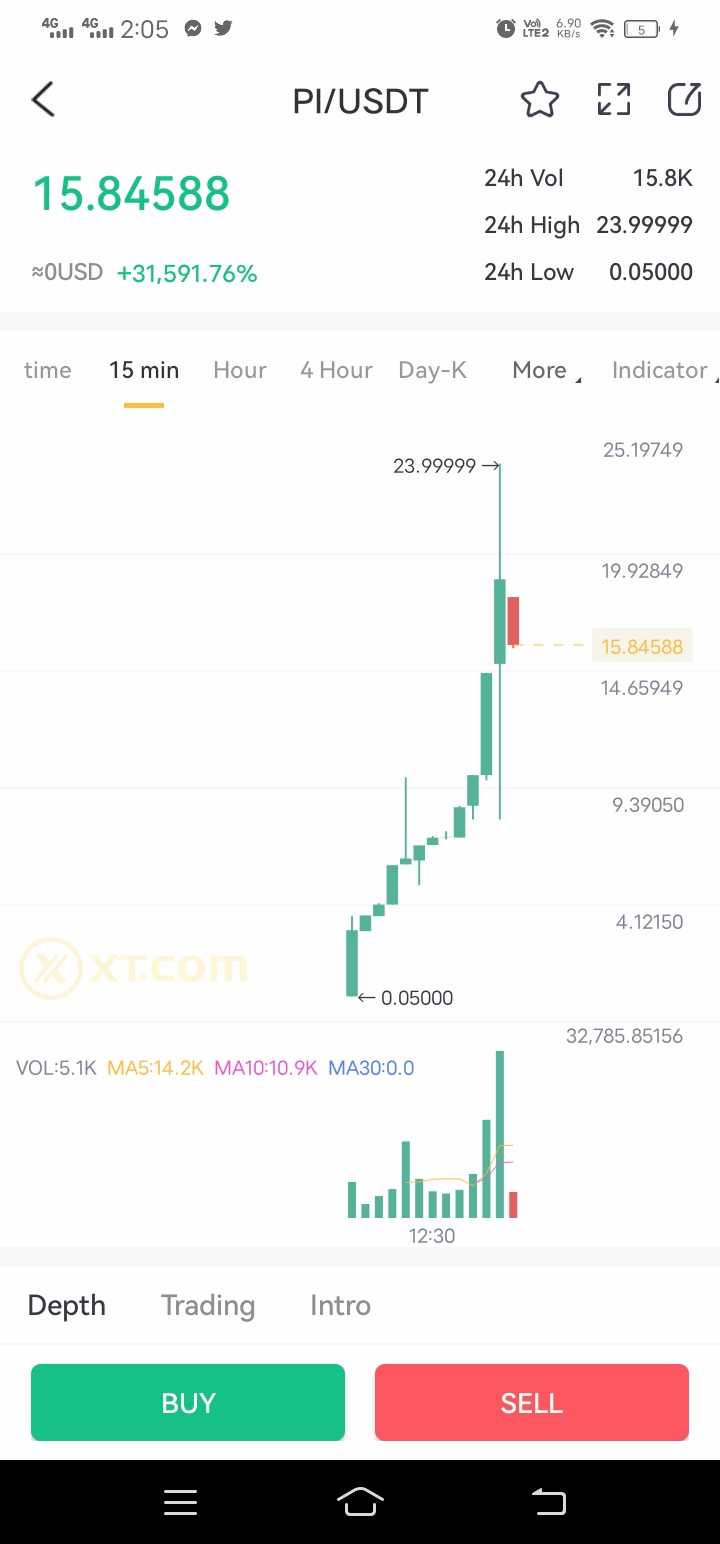Share the PI/USDT page
The image size is (720, 1544).
click(684, 100)
